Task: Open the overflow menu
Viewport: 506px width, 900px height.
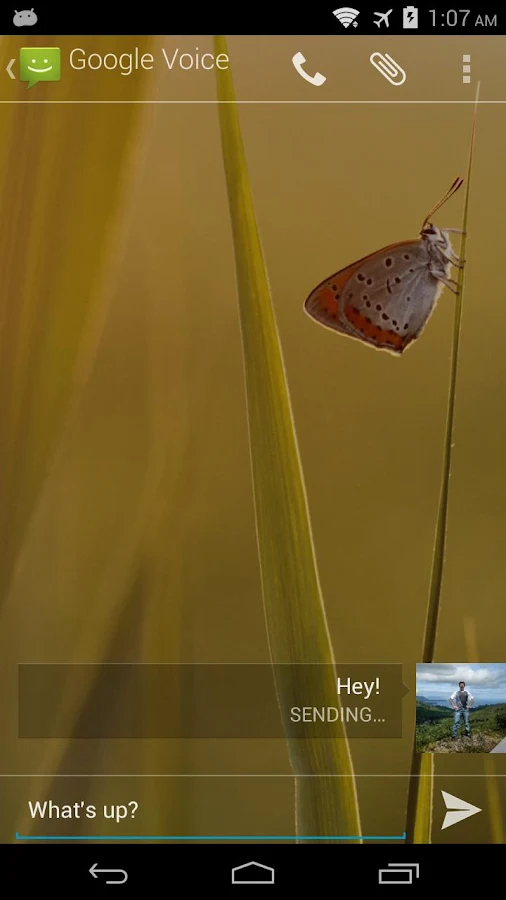Action: pos(466,69)
